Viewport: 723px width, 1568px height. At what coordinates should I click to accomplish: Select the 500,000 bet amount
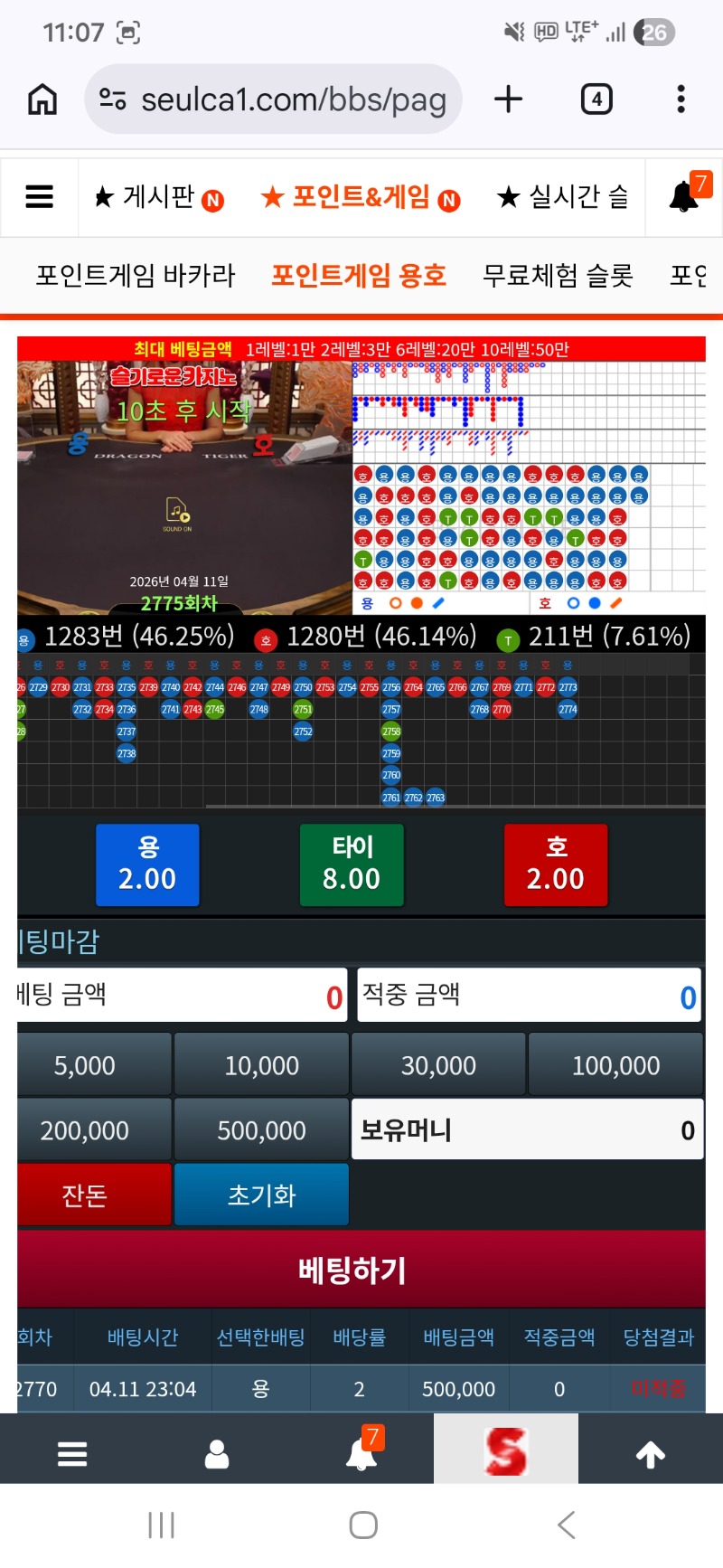[261, 1130]
